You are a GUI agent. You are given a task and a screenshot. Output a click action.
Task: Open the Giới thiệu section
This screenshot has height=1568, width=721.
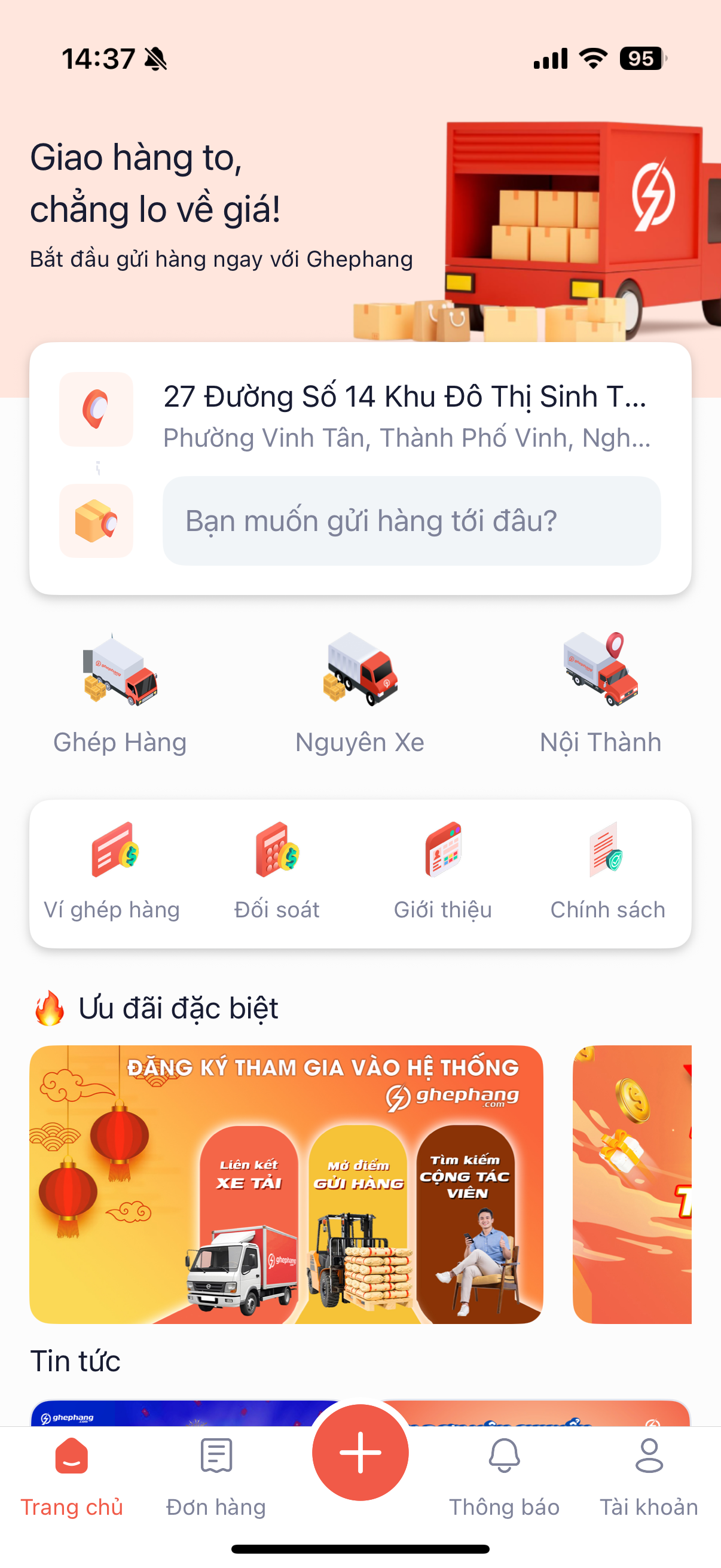443,871
